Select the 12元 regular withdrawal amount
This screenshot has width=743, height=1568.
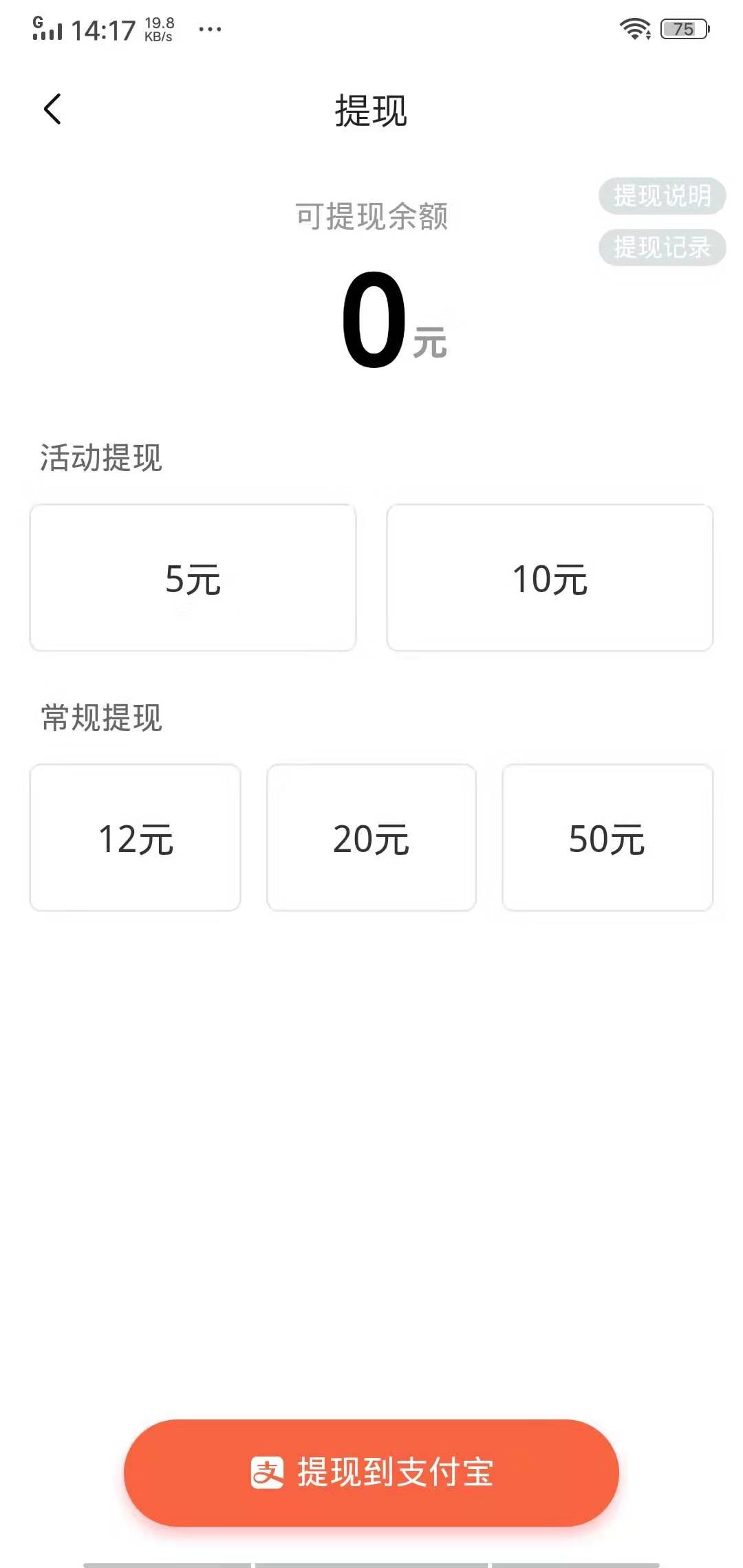[x=135, y=836]
